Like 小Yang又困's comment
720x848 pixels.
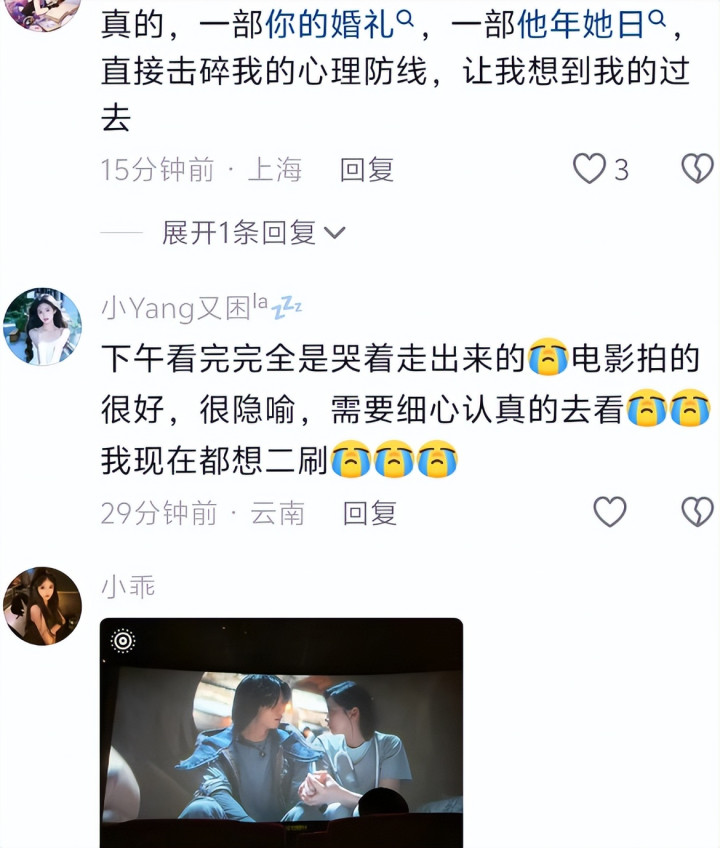[x=610, y=512]
